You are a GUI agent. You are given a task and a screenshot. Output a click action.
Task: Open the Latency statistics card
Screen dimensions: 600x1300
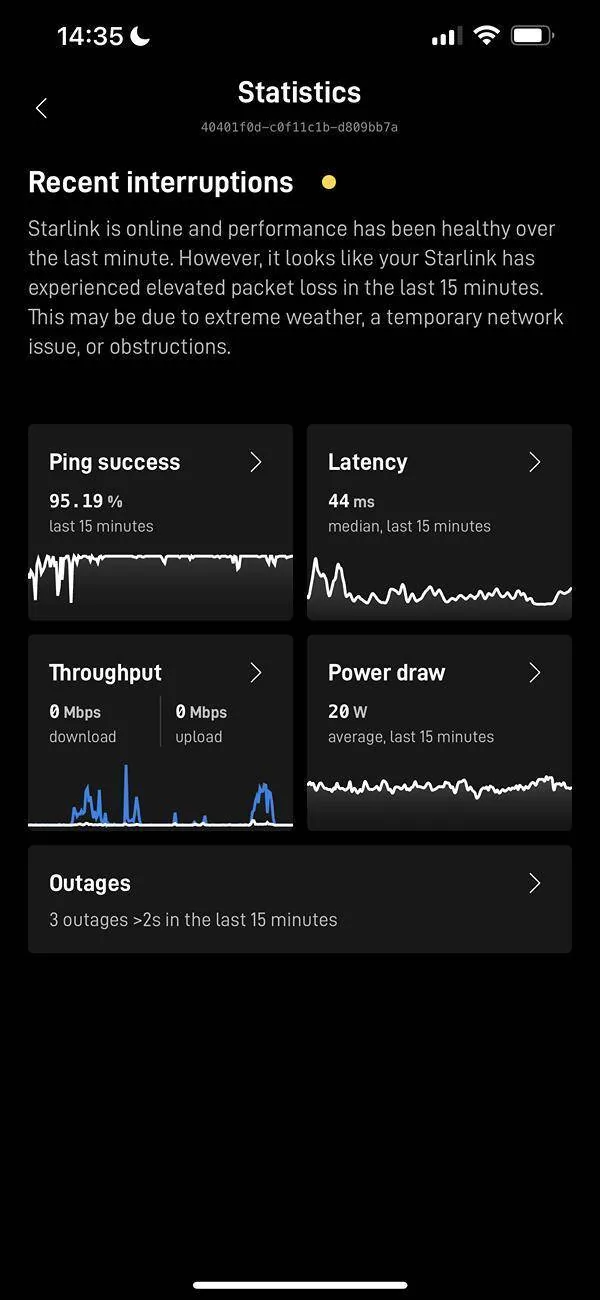coord(439,522)
